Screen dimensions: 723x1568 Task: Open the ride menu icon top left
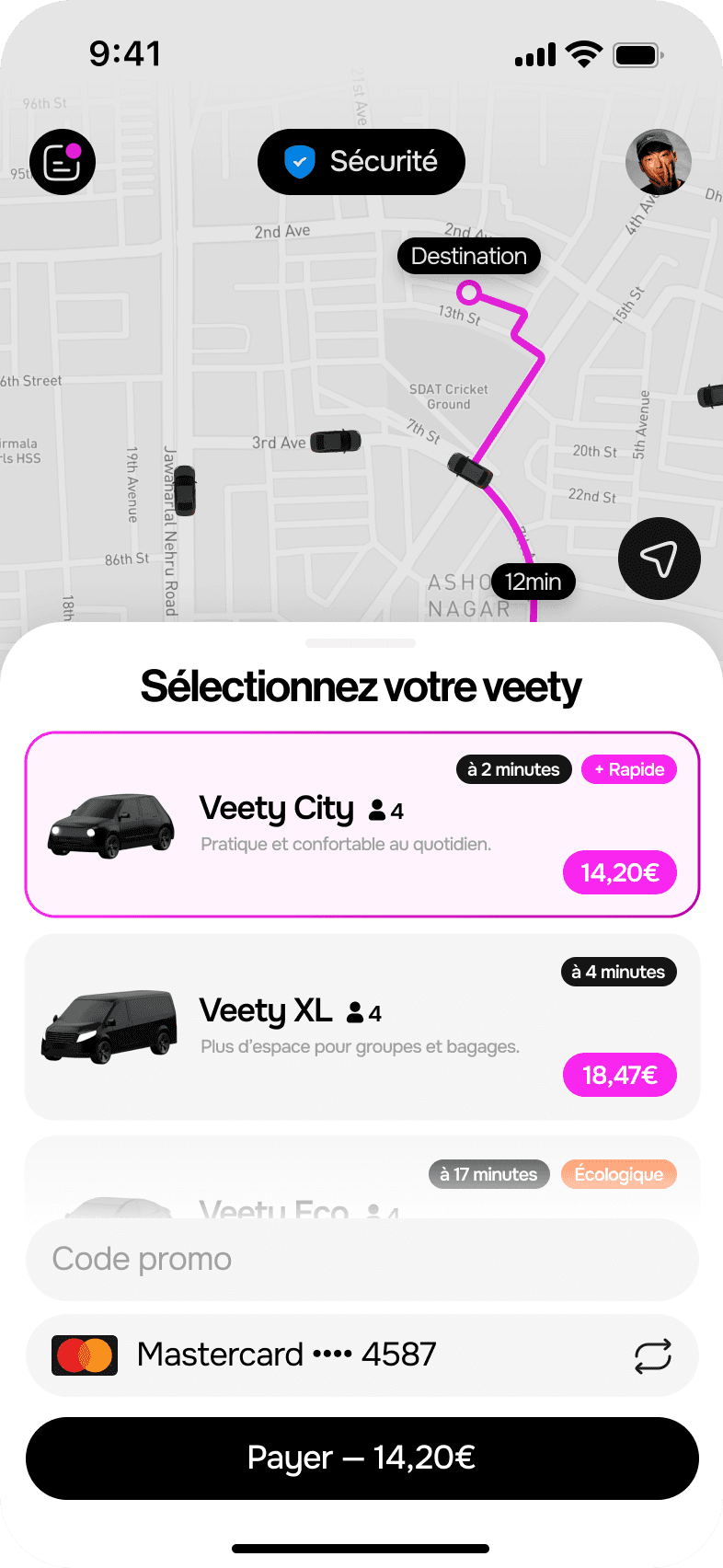[x=62, y=161]
